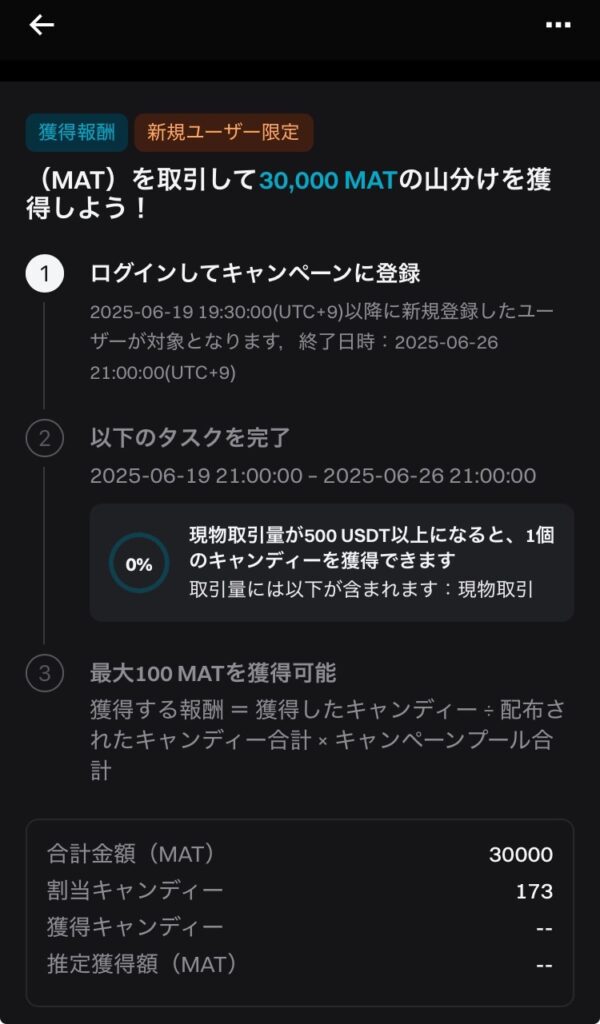The image size is (600, 1024).
Task: Go back using the arrow icon
Action: pos(41,25)
